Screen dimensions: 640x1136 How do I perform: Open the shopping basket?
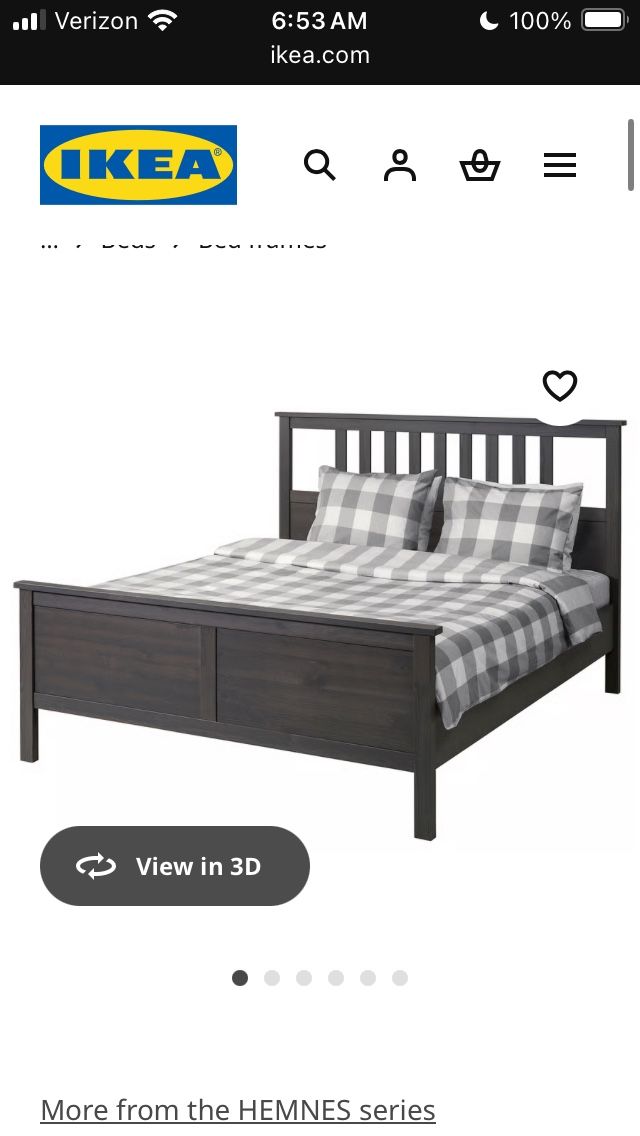(479, 165)
